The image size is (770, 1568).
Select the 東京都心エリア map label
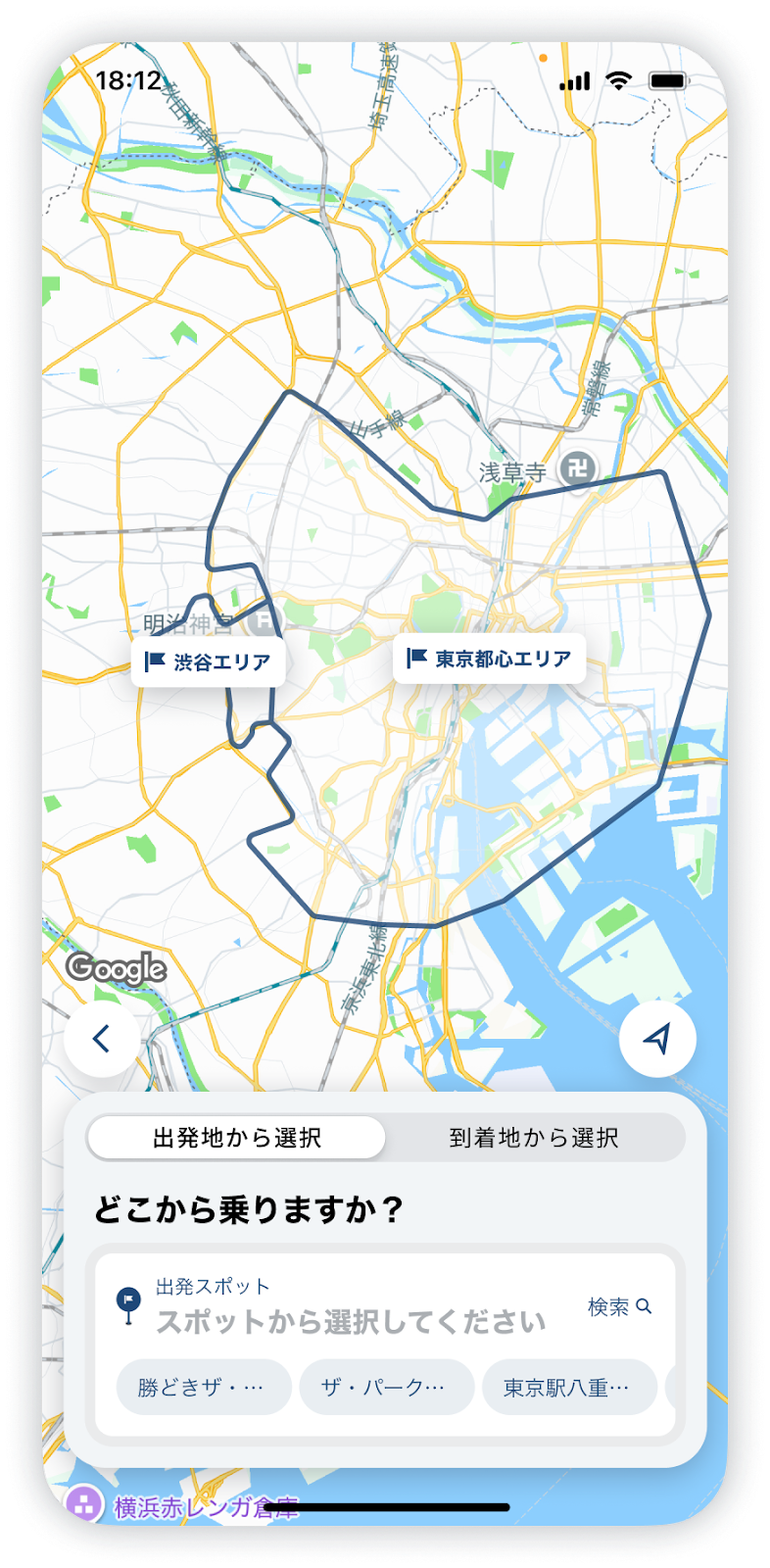point(490,660)
